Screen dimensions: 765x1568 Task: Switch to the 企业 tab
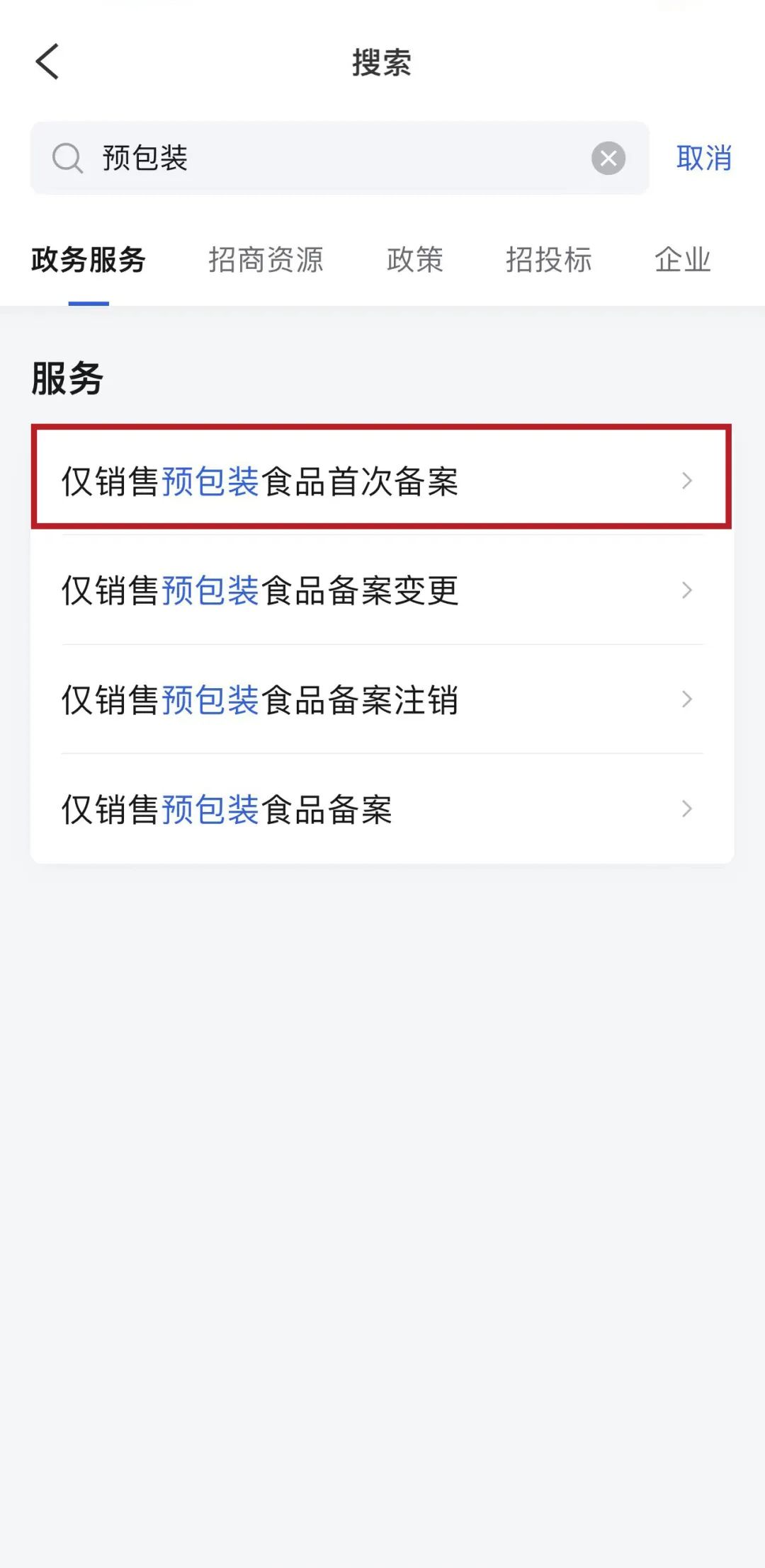682,260
